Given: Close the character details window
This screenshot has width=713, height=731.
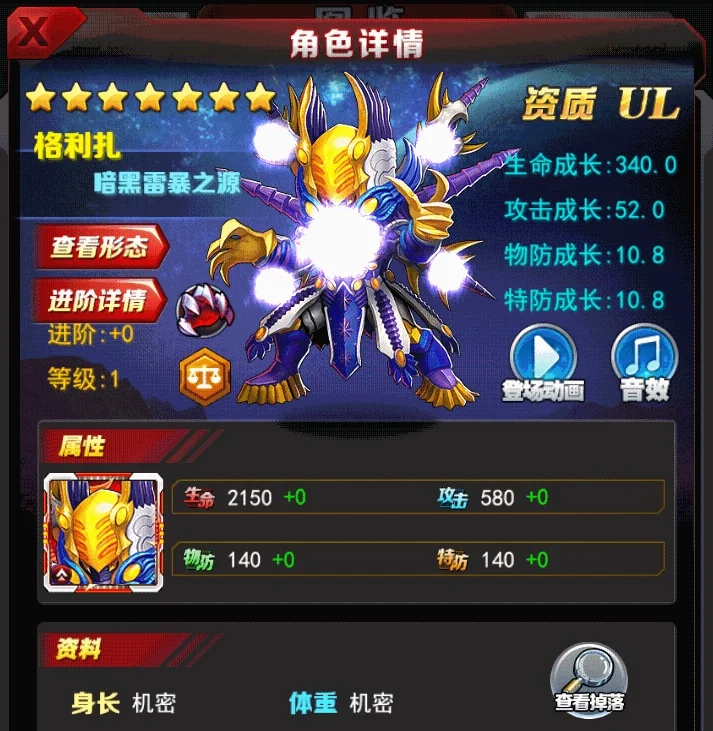Looking at the screenshot, I should click(x=34, y=31).
